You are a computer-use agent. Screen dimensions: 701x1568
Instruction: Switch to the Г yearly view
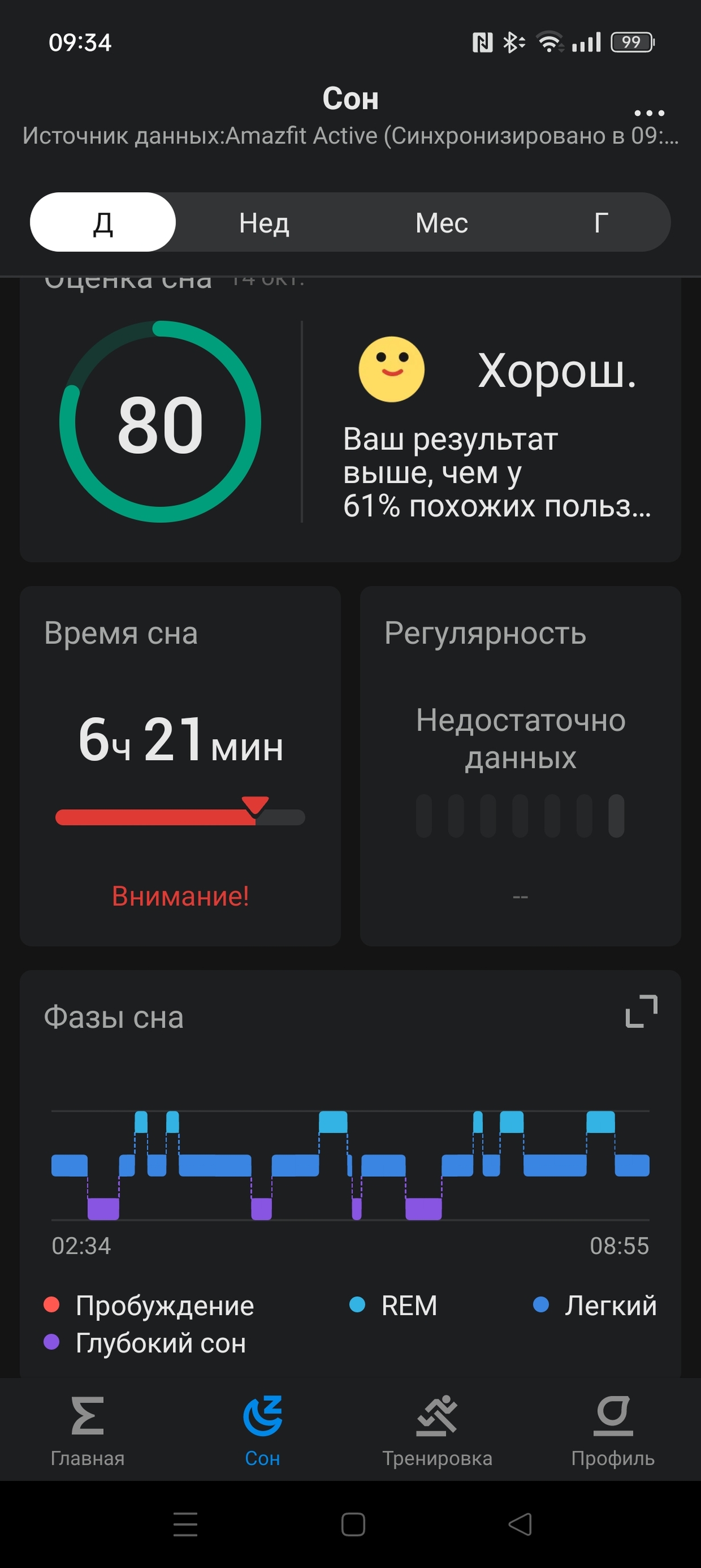(601, 223)
